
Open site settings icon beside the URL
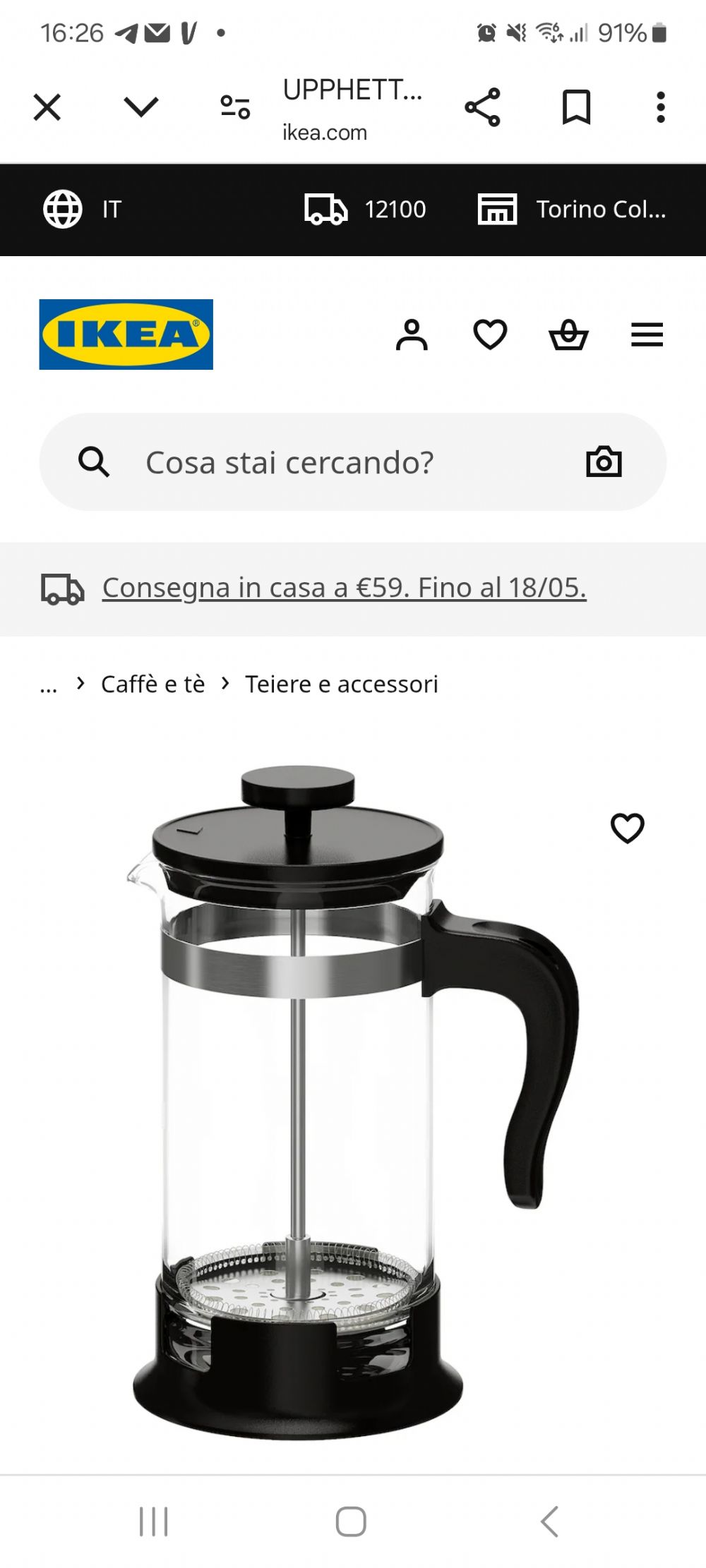[235, 107]
